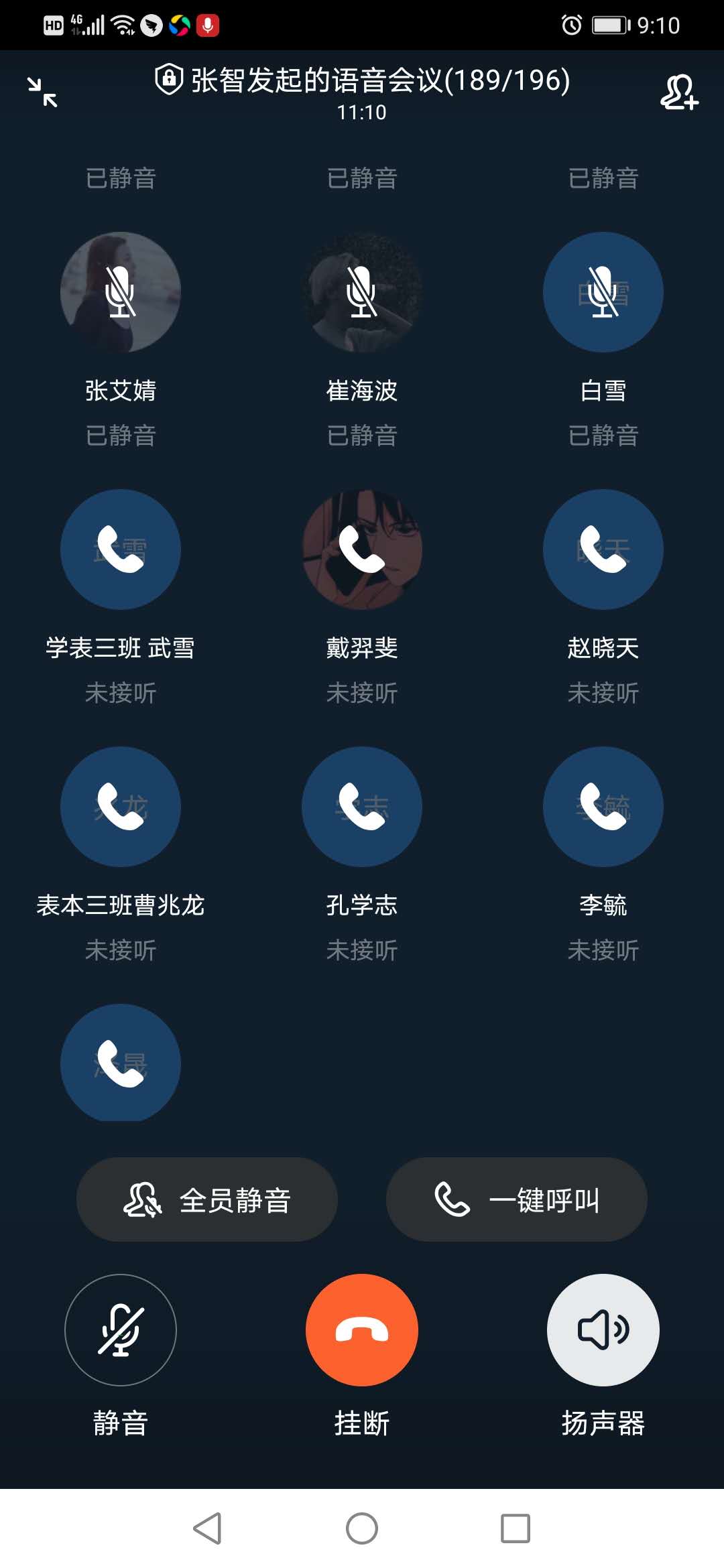Call 学表三班 武雪 again
Screen dimensions: 724x1568
pos(121,549)
